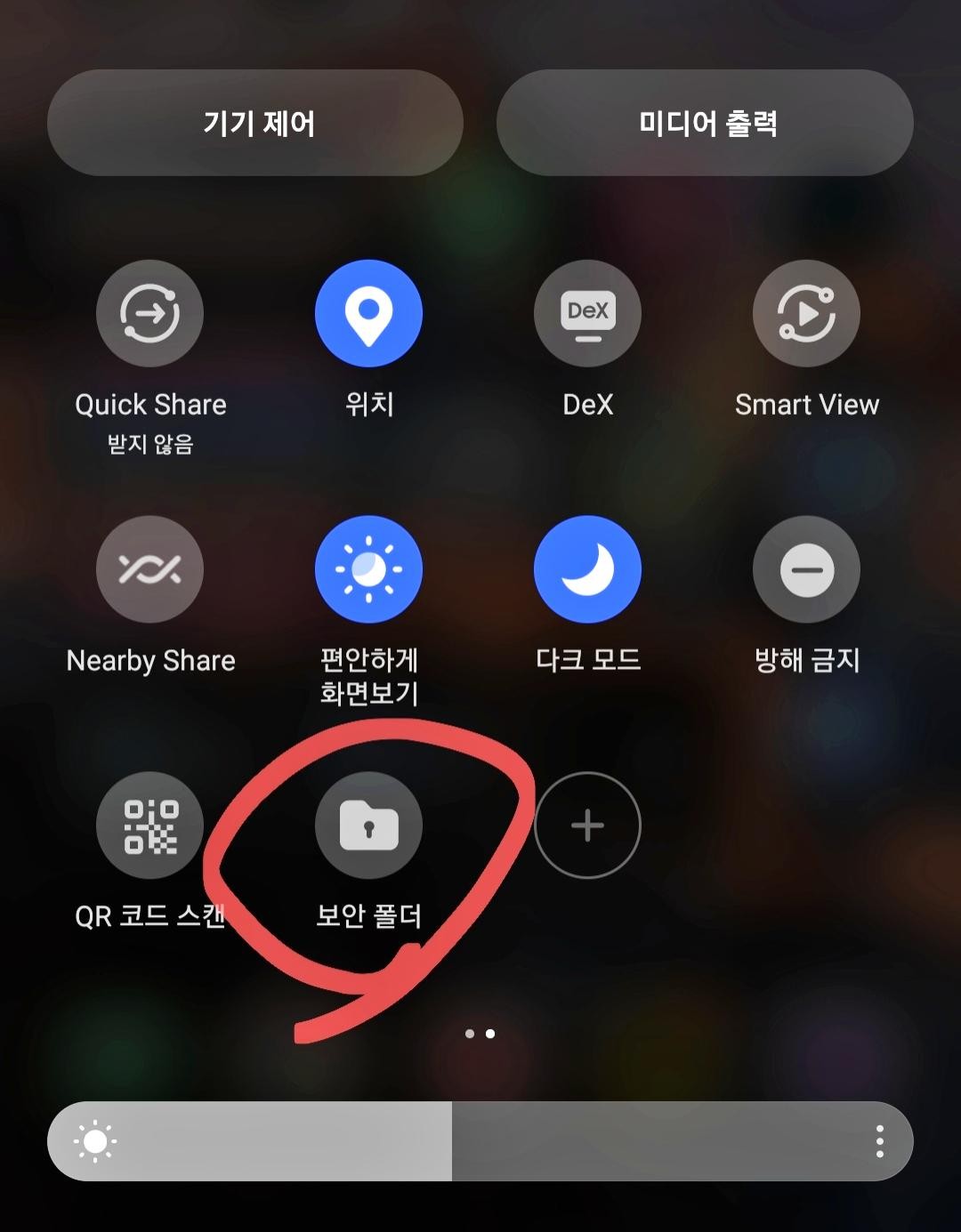The height and width of the screenshot is (1232, 961).
Task: Enable 방해 금지 do not disturb
Action: [806, 569]
